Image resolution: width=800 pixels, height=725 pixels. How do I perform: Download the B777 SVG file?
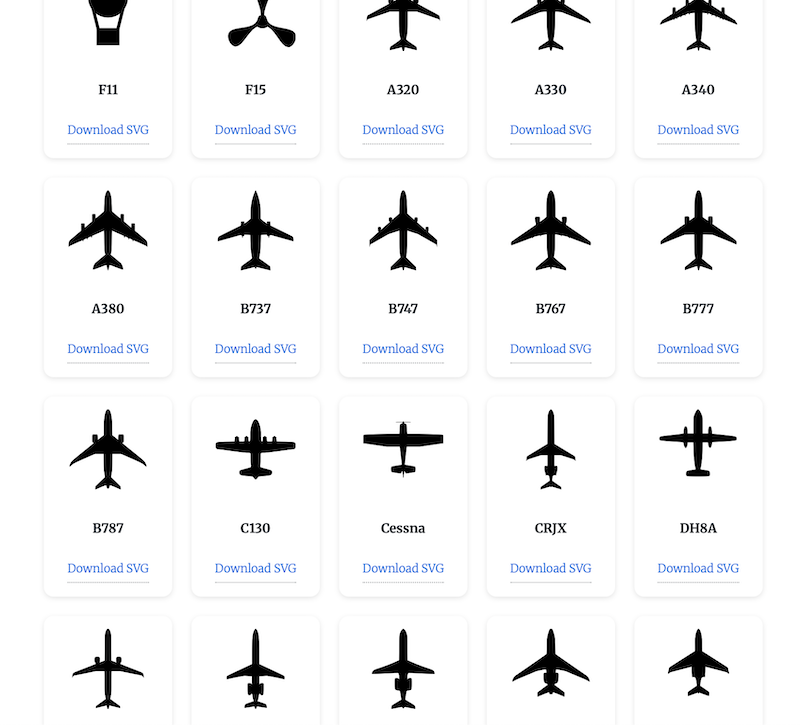tap(698, 349)
